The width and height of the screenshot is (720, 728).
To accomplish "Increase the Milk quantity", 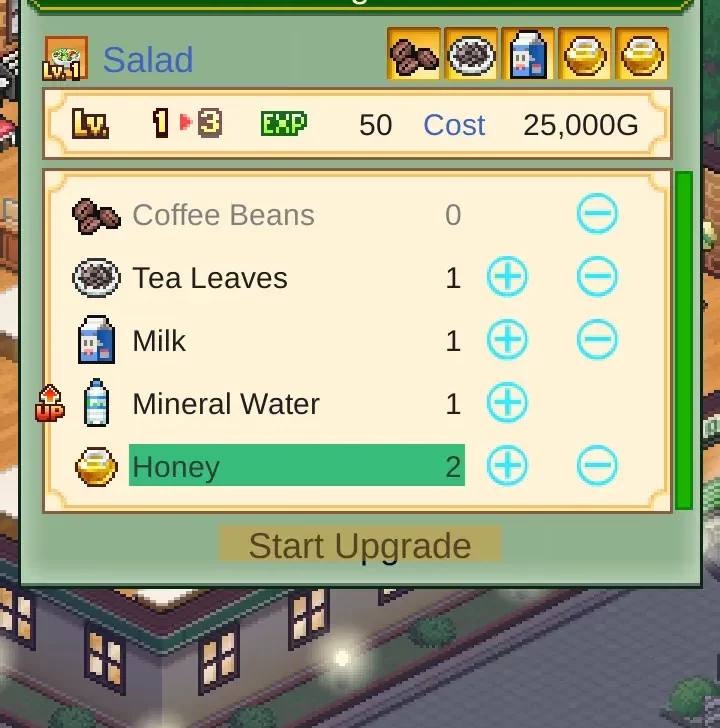I will pos(507,340).
